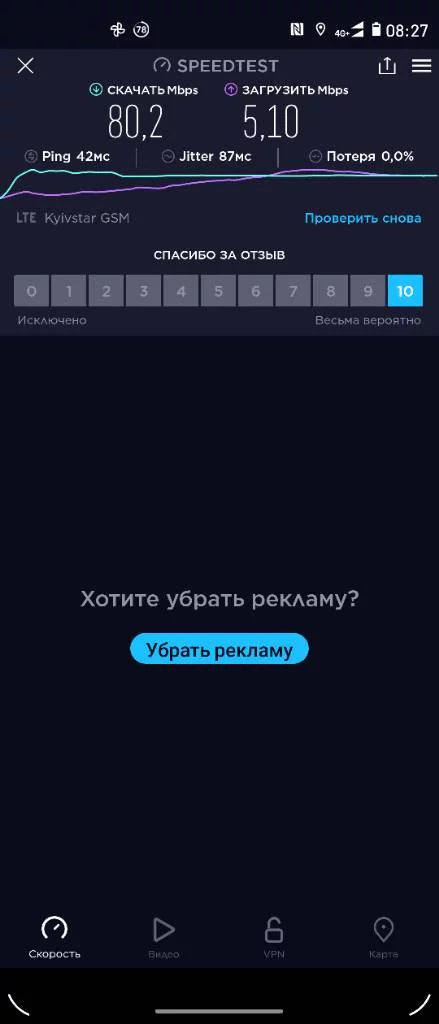Close the speed test results
The width and height of the screenshot is (439, 1024).
pyautogui.click(x=25, y=65)
